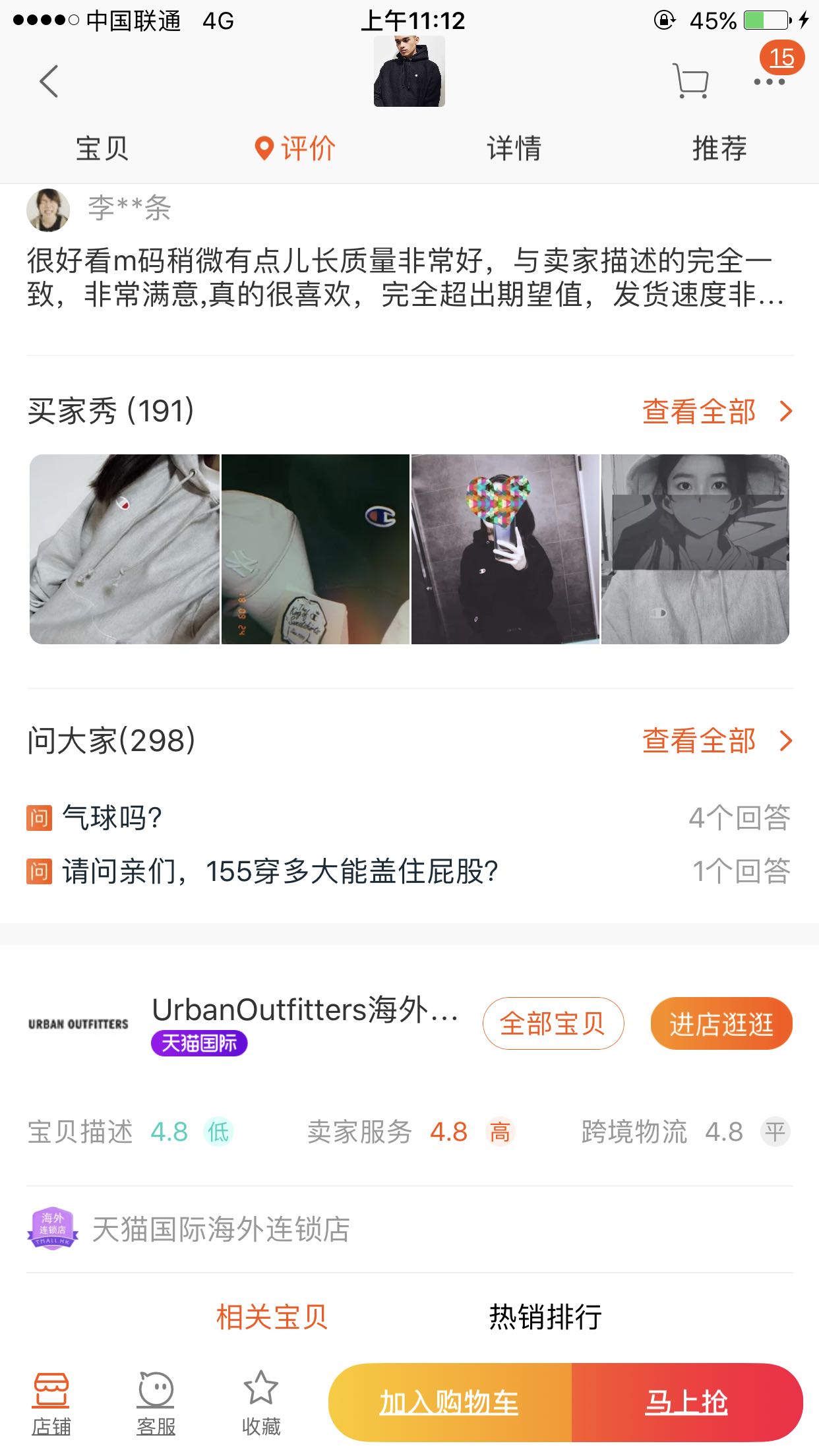
Task: Enter the store via 进店逛逛
Action: pyautogui.click(x=721, y=1023)
